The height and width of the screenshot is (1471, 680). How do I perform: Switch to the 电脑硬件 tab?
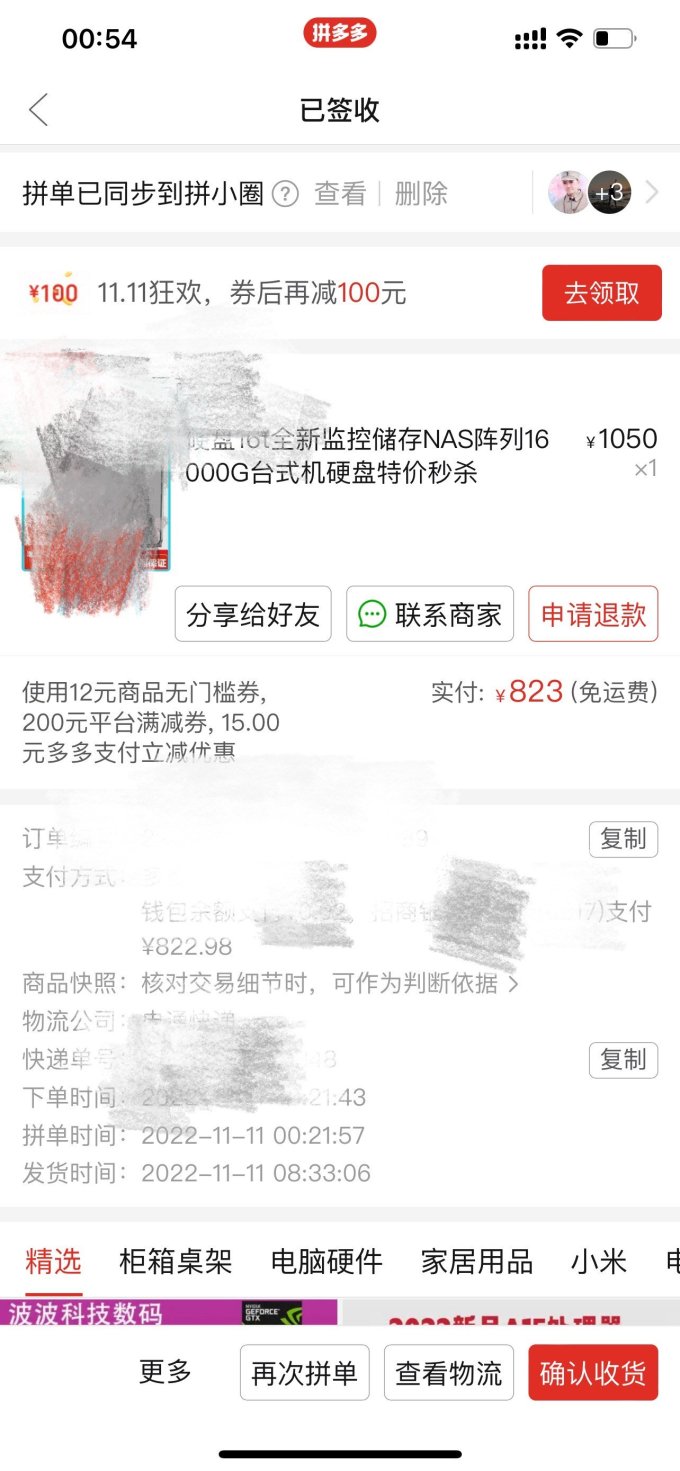pos(327,1261)
